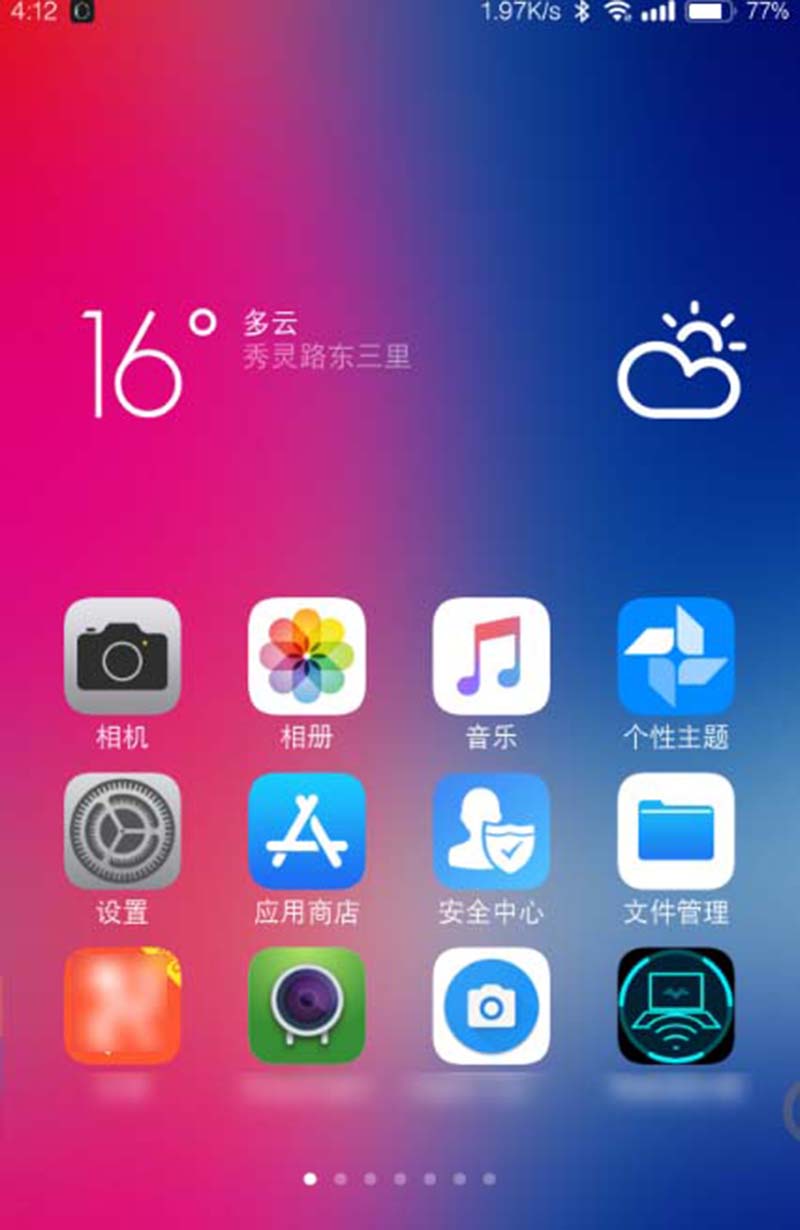Open 文件管理 file manager
This screenshot has width=800, height=1230.
(x=676, y=831)
